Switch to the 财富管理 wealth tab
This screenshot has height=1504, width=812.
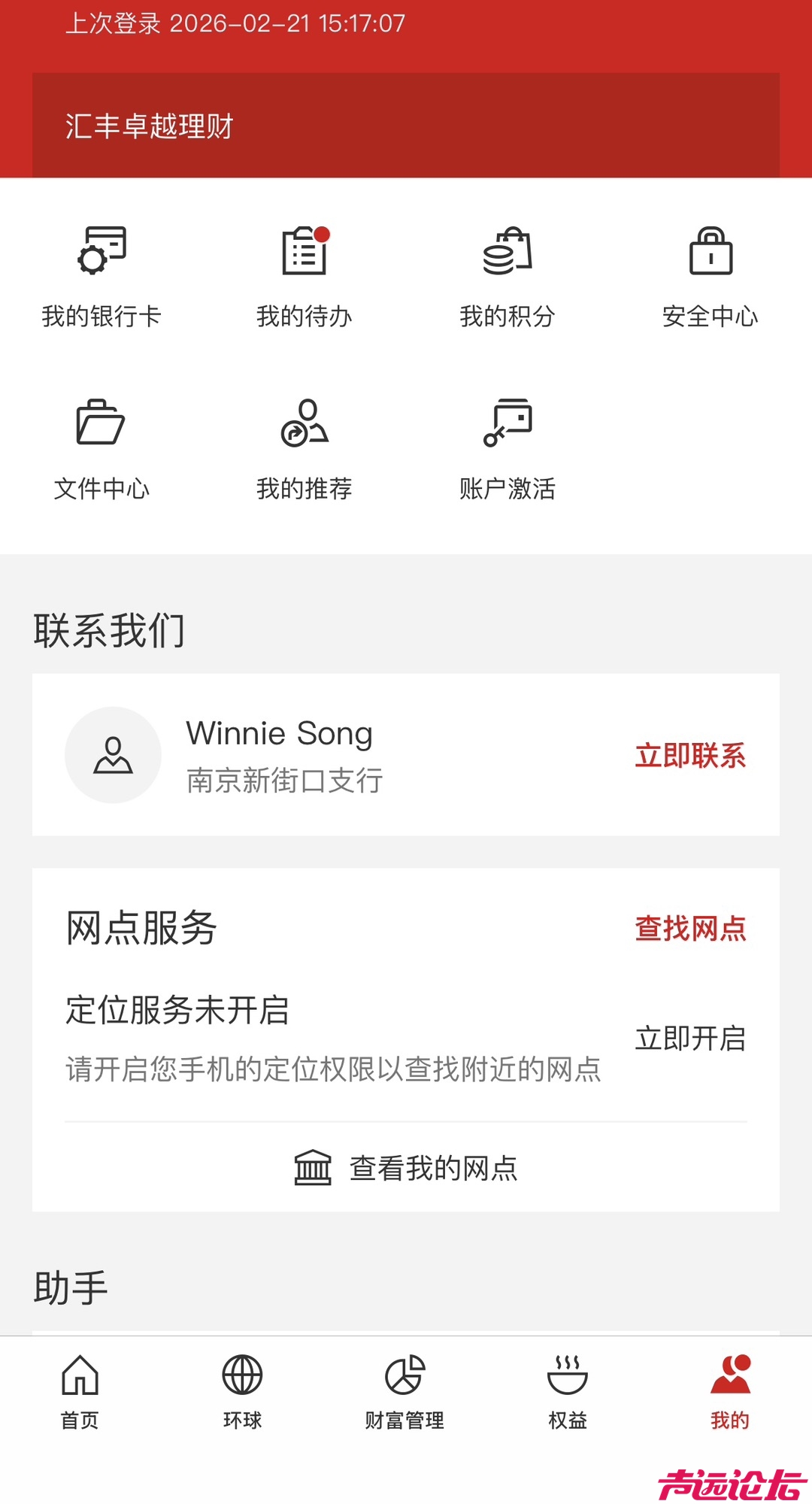(404, 1391)
